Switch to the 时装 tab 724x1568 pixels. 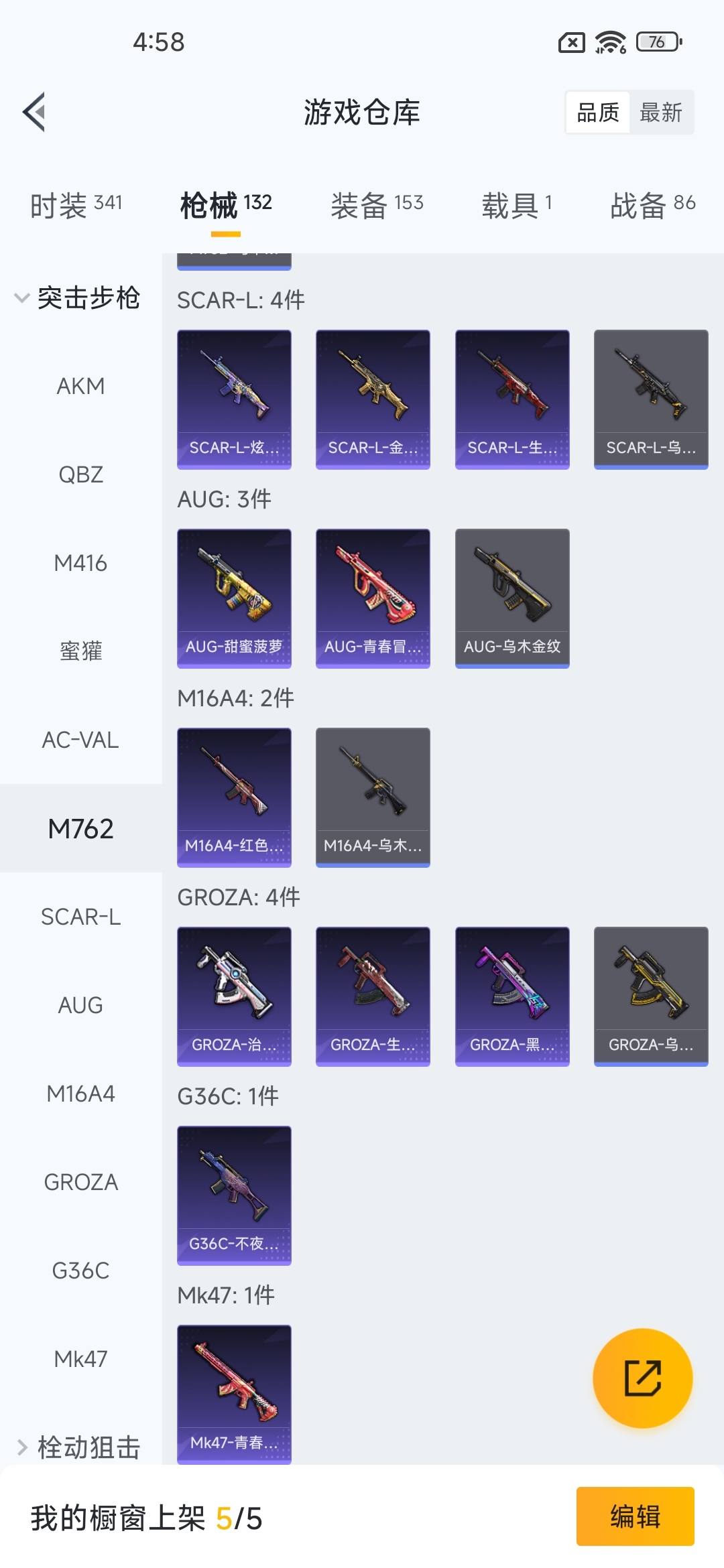76,205
